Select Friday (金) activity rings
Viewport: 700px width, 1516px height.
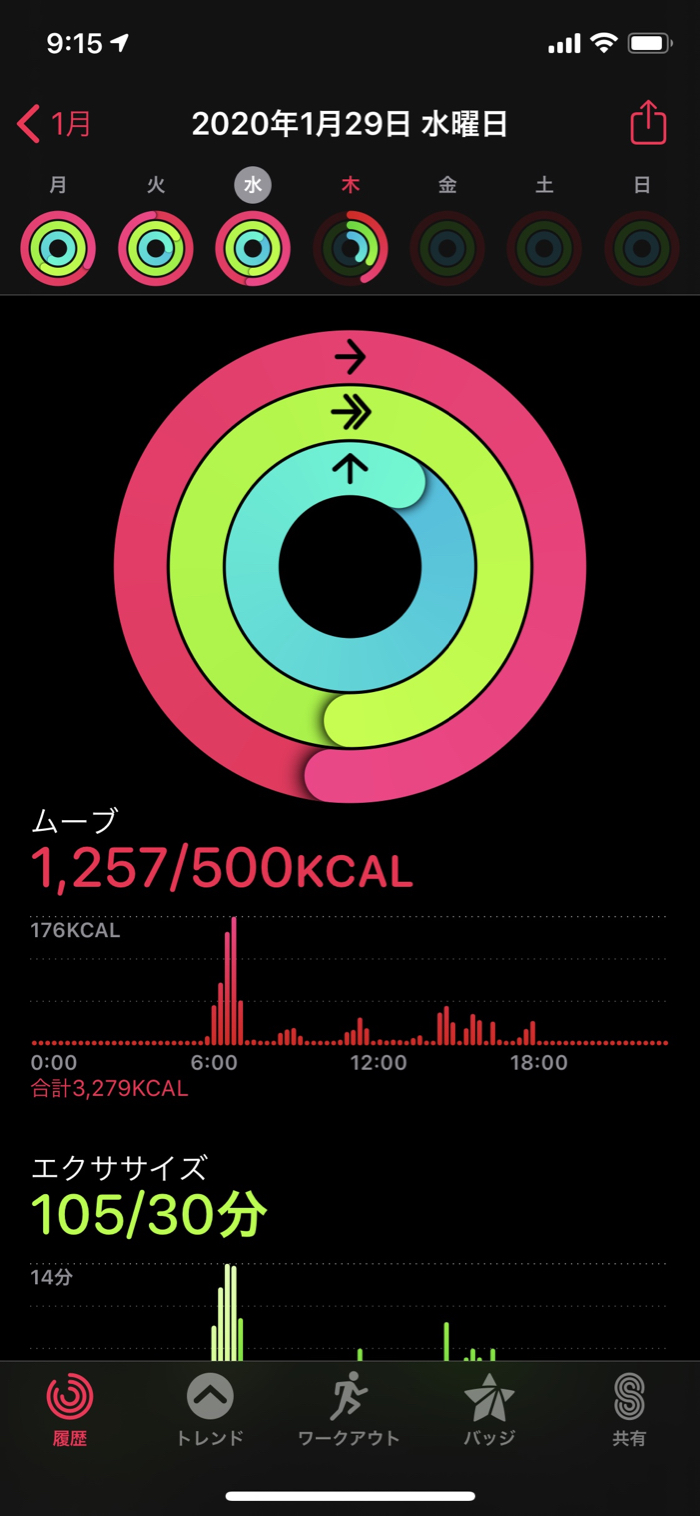point(447,249)
